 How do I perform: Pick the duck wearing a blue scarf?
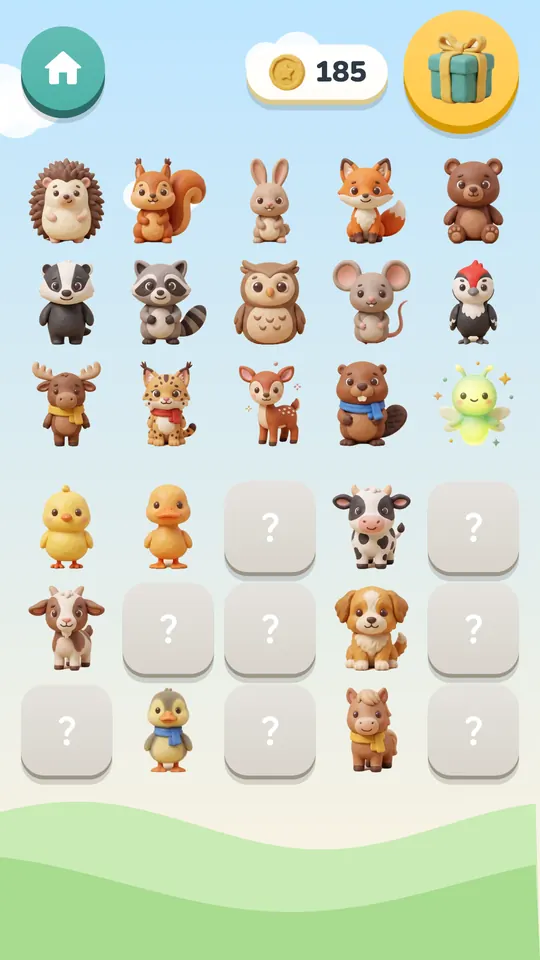pos(168,729)
